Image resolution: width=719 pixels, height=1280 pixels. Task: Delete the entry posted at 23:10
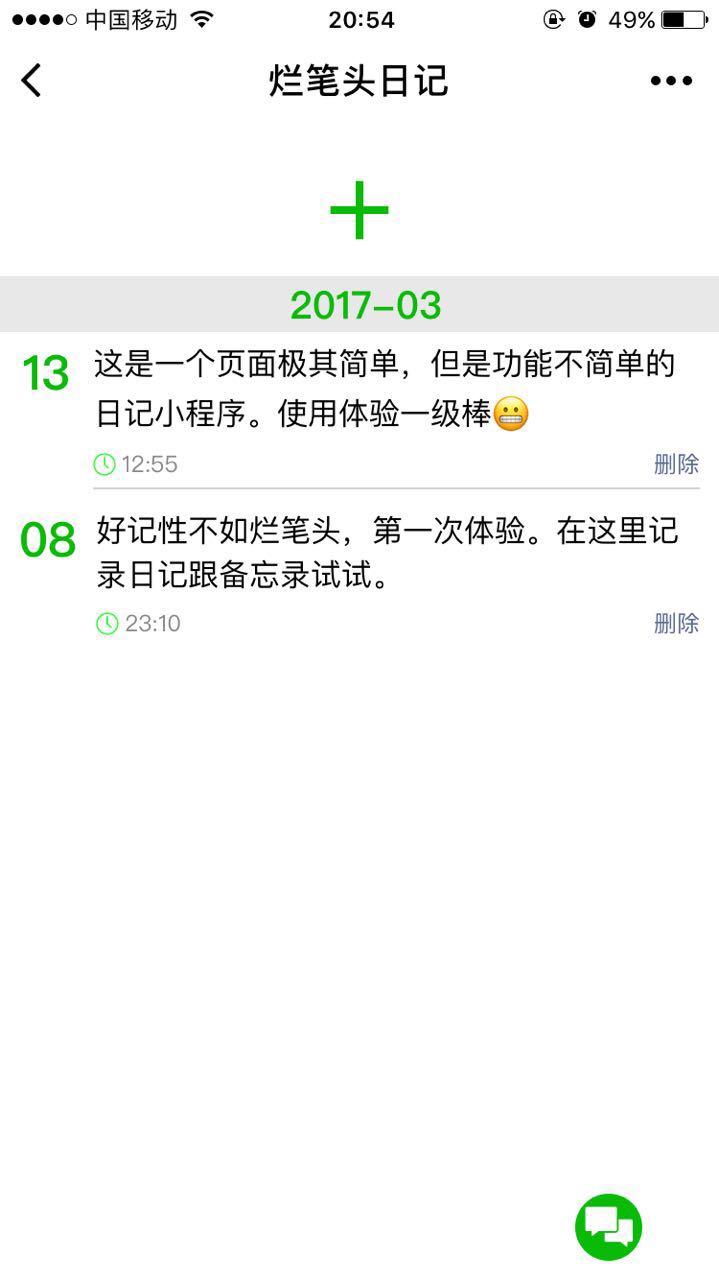(x=676, y=624)
